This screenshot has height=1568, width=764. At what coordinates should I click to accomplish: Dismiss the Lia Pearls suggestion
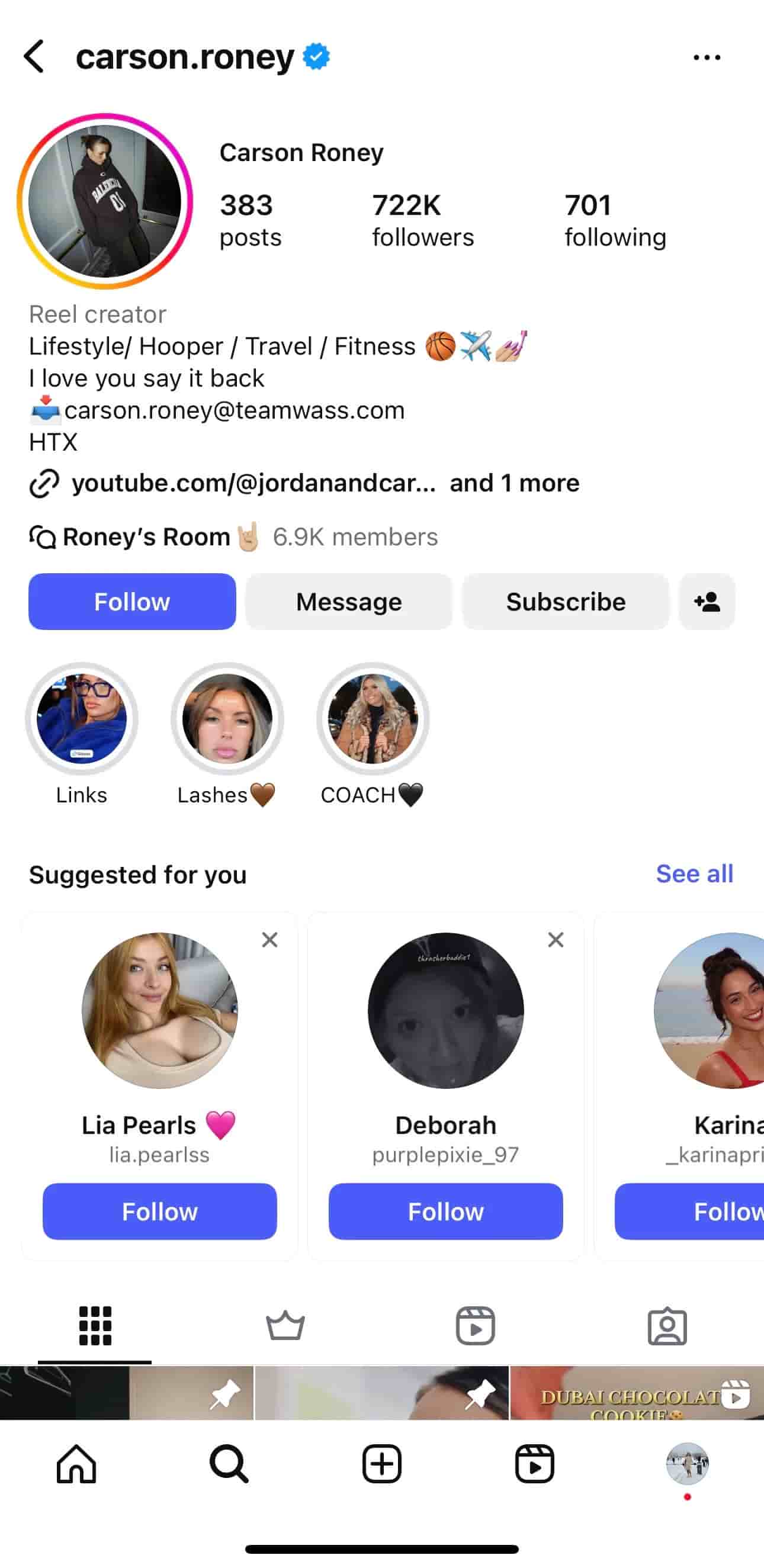coord(269,940)
